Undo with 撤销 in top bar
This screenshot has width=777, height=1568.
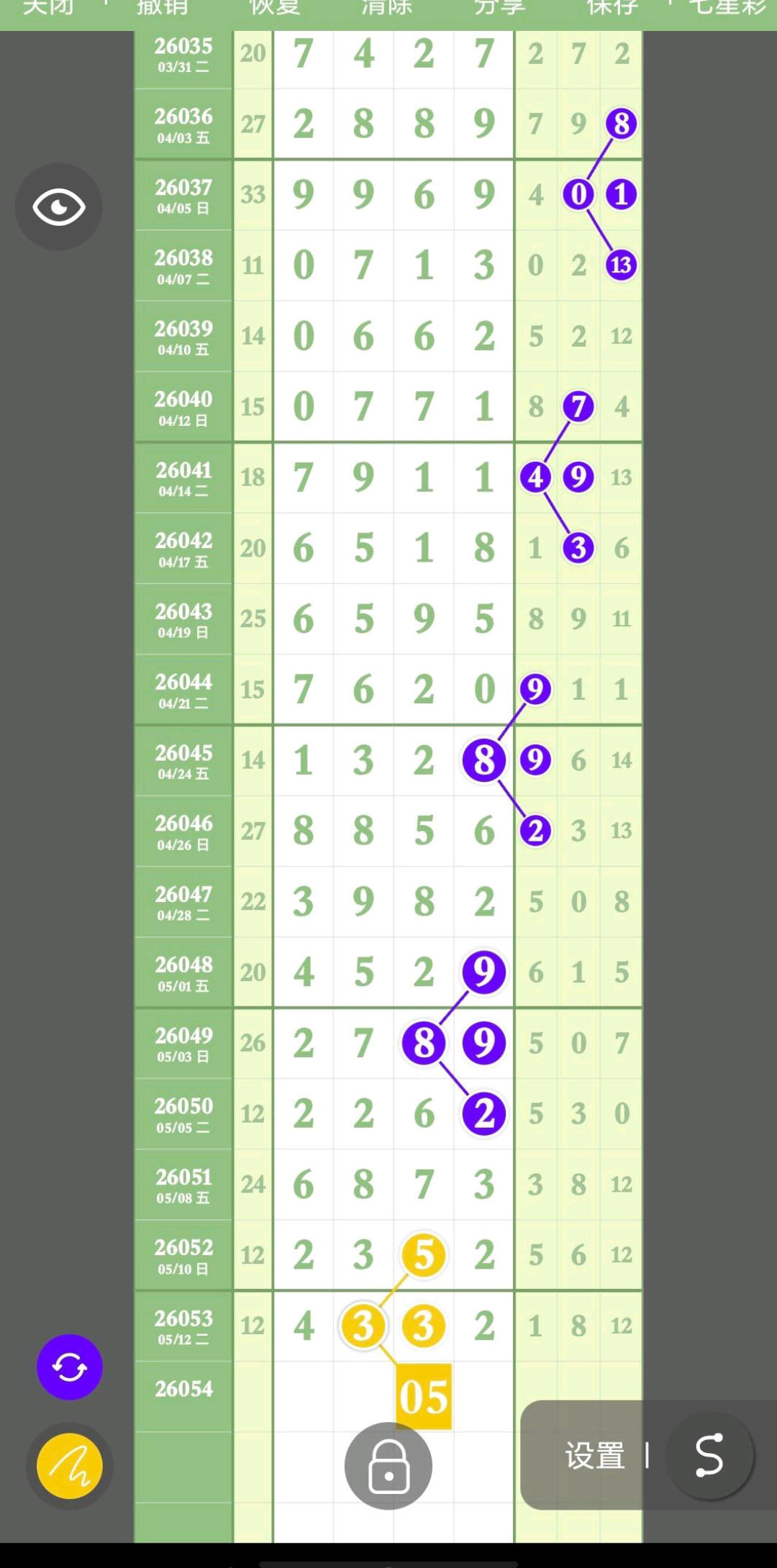pyautogui.click(x=162, y=8)
